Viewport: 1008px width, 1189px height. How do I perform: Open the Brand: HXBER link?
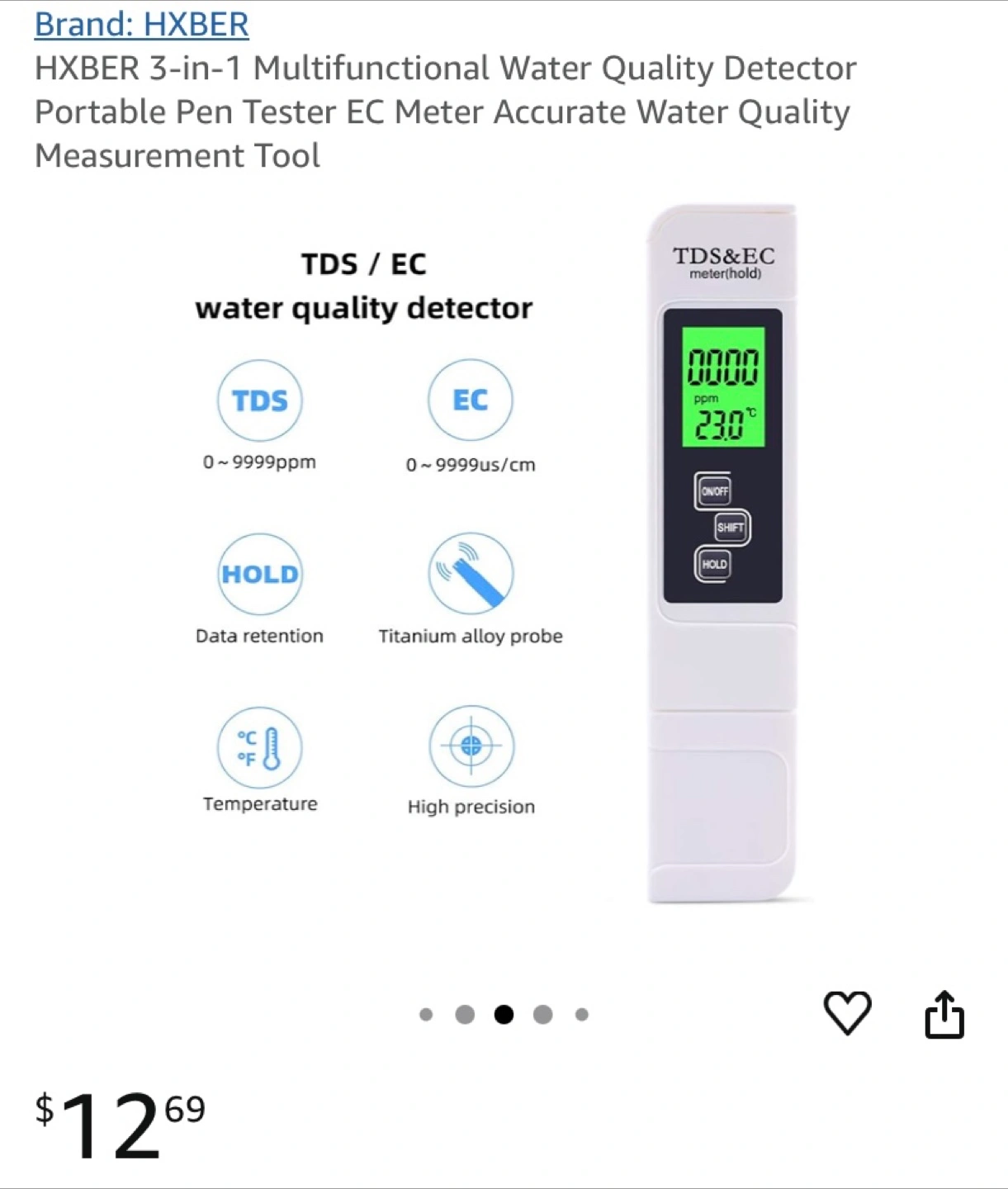(141, 24)
